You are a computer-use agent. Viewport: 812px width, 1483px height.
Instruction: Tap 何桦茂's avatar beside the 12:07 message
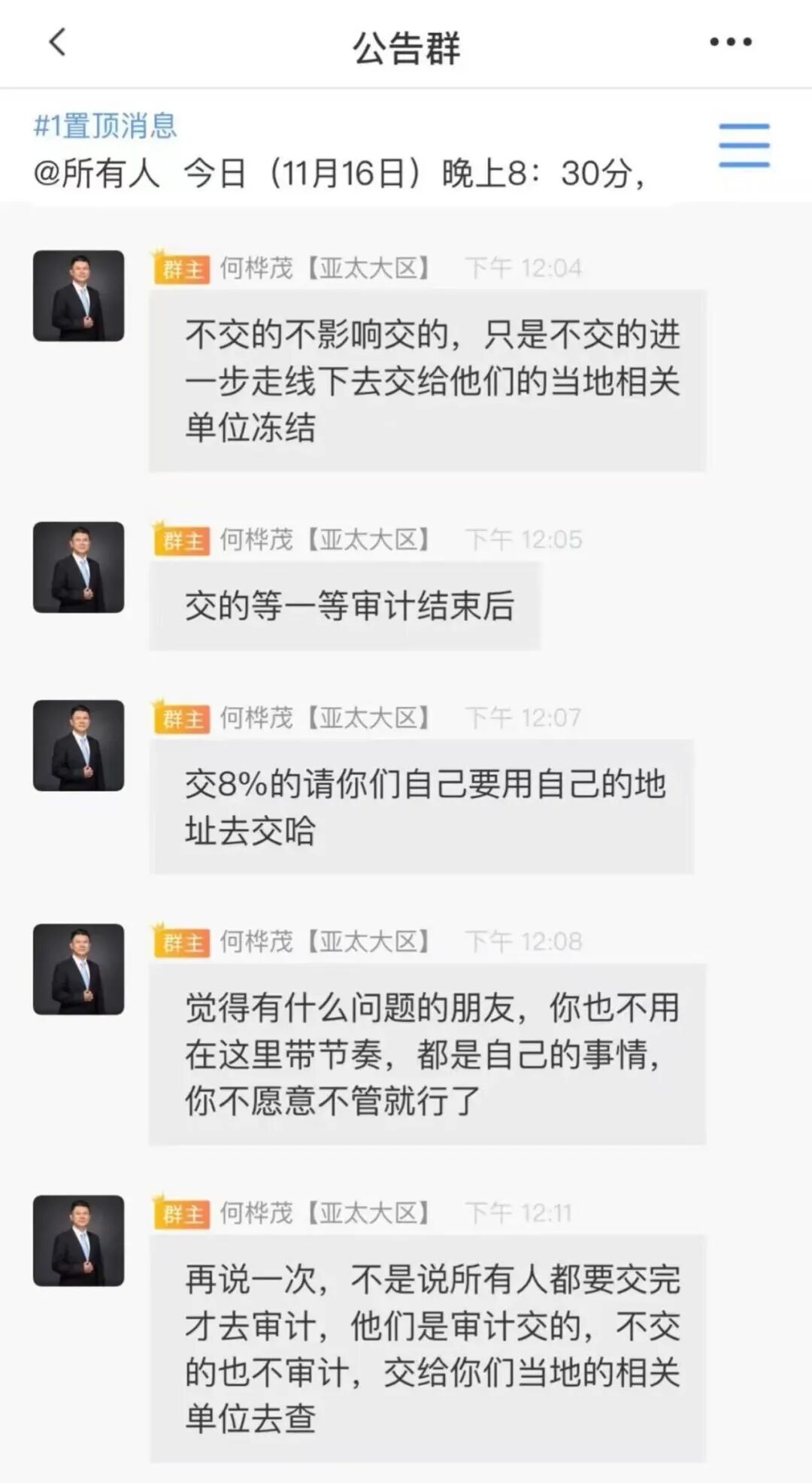pyautogui.click(x=78, y=745)
